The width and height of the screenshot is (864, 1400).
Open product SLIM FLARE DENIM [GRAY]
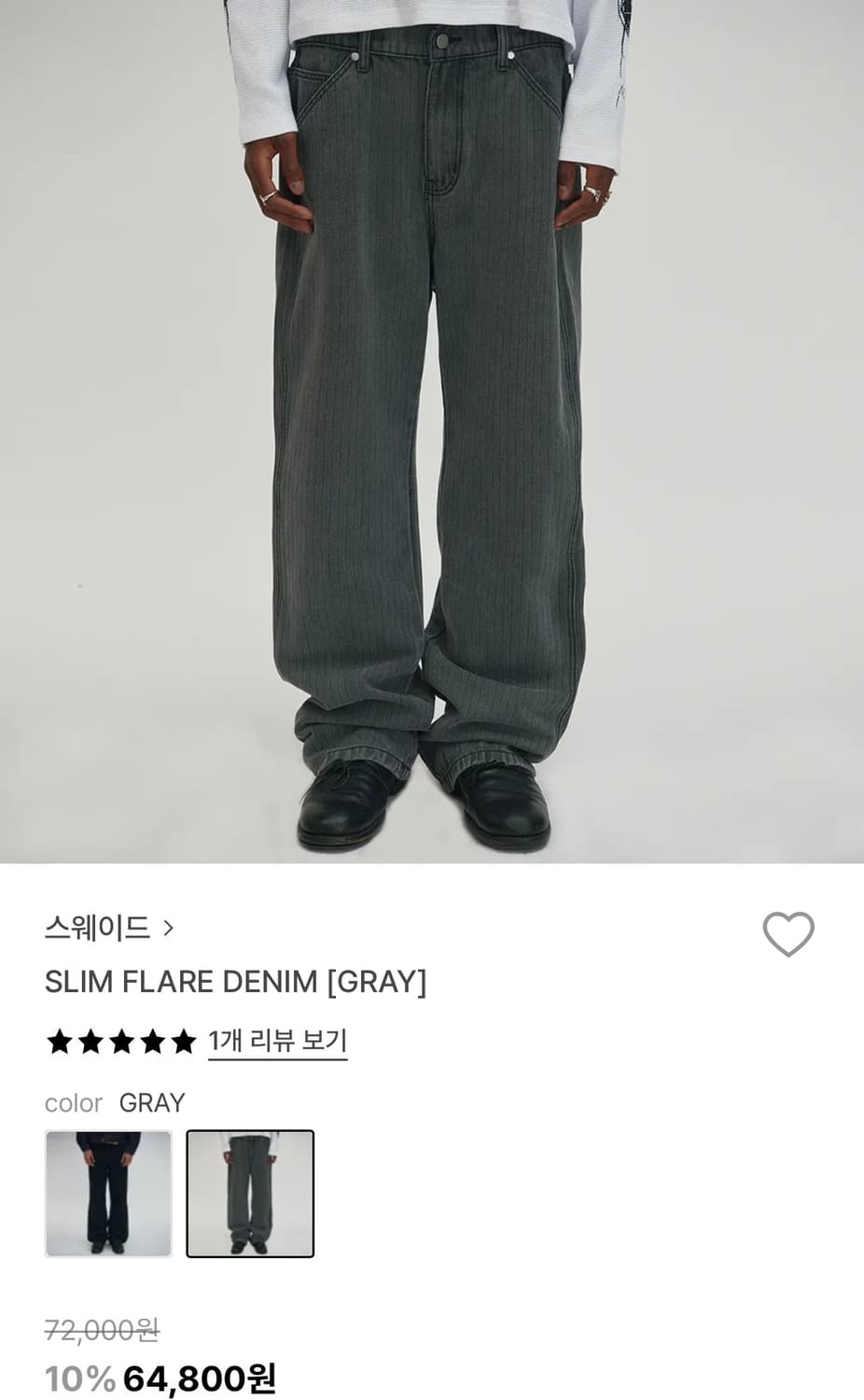tap(236, 982)
